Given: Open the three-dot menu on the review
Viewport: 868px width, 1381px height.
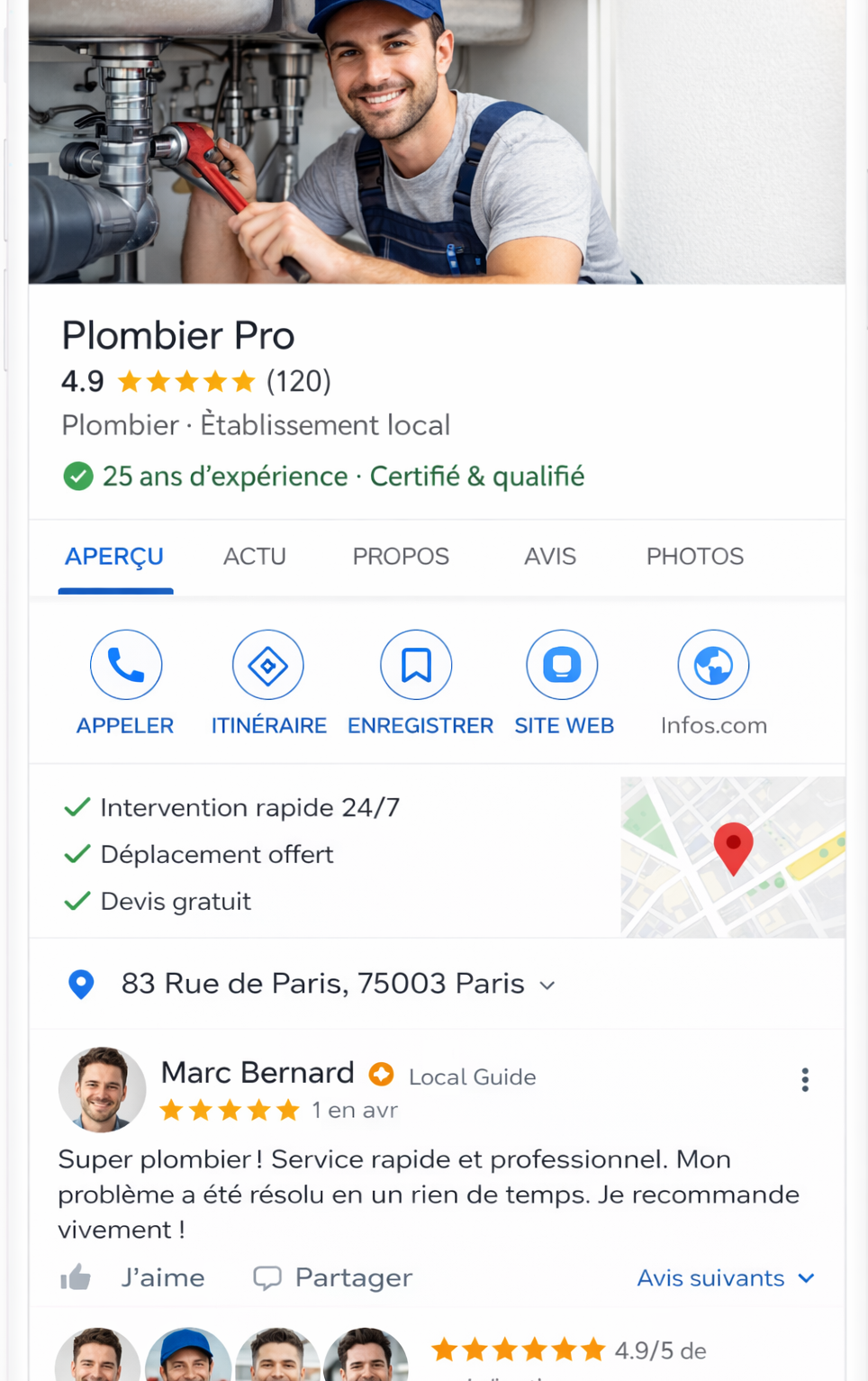Looking at the screenshot, I should point(805,1079).
